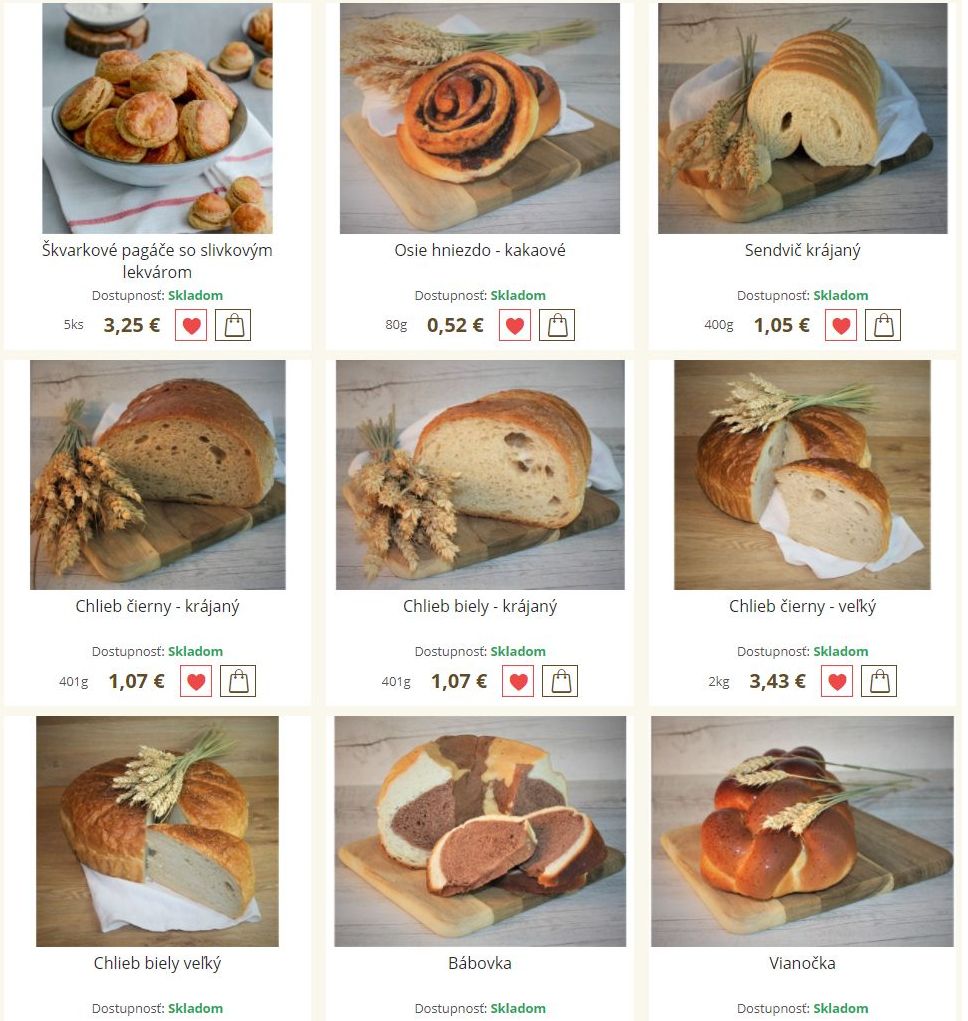
Task: Add Sendvič krájaný to the cart
Action: (883, 325)
